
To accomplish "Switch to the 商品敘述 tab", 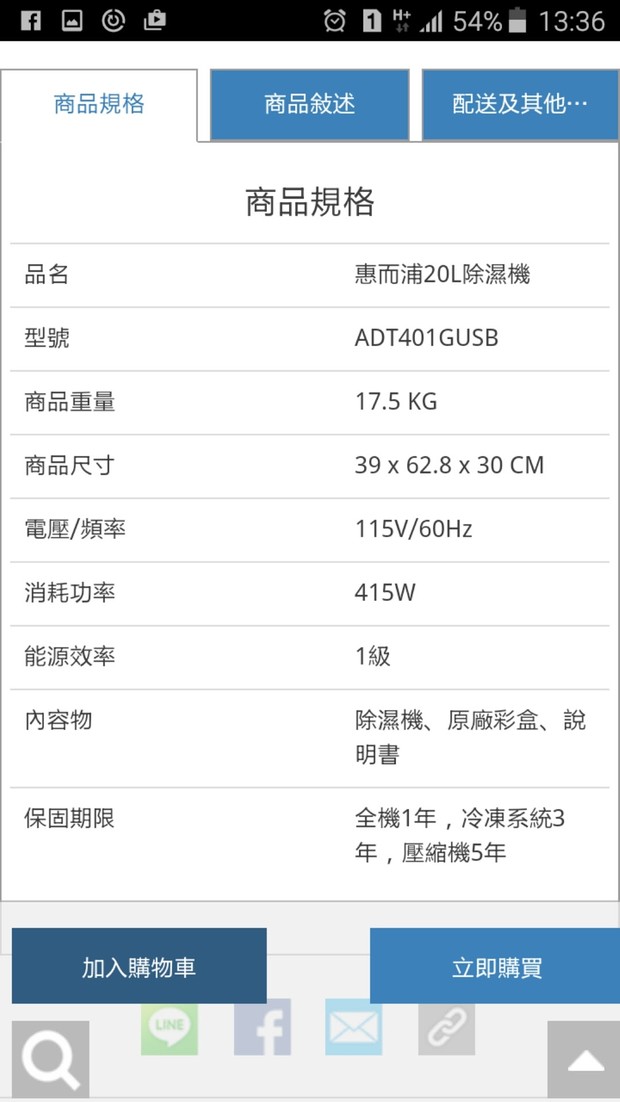I will (x=309, y=105).
